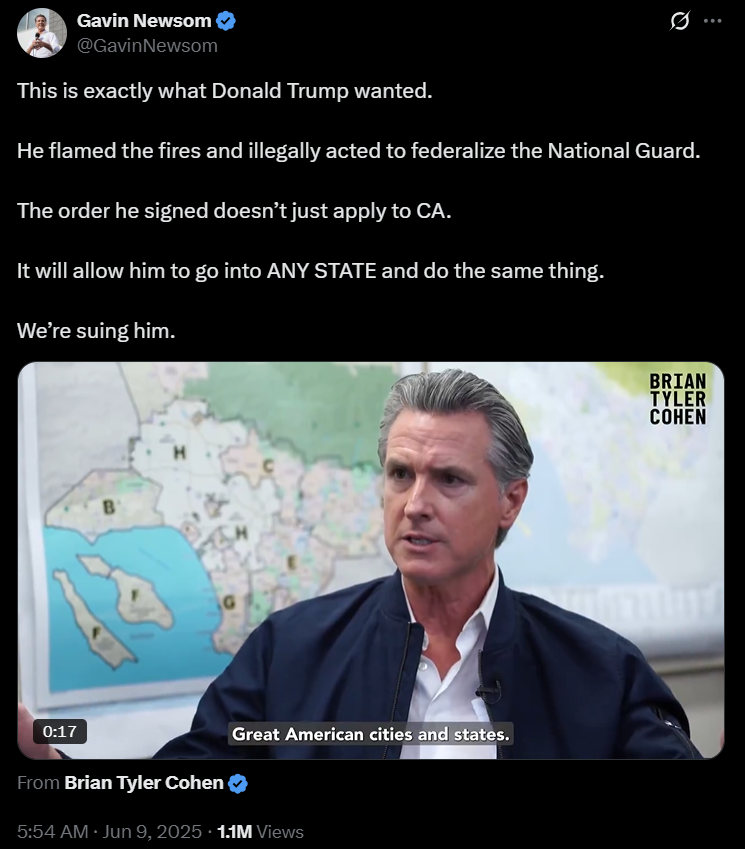
Task: Open the profile picture next to @GavinNewsom
Action: pyautogui.click(x=42, y=33)
